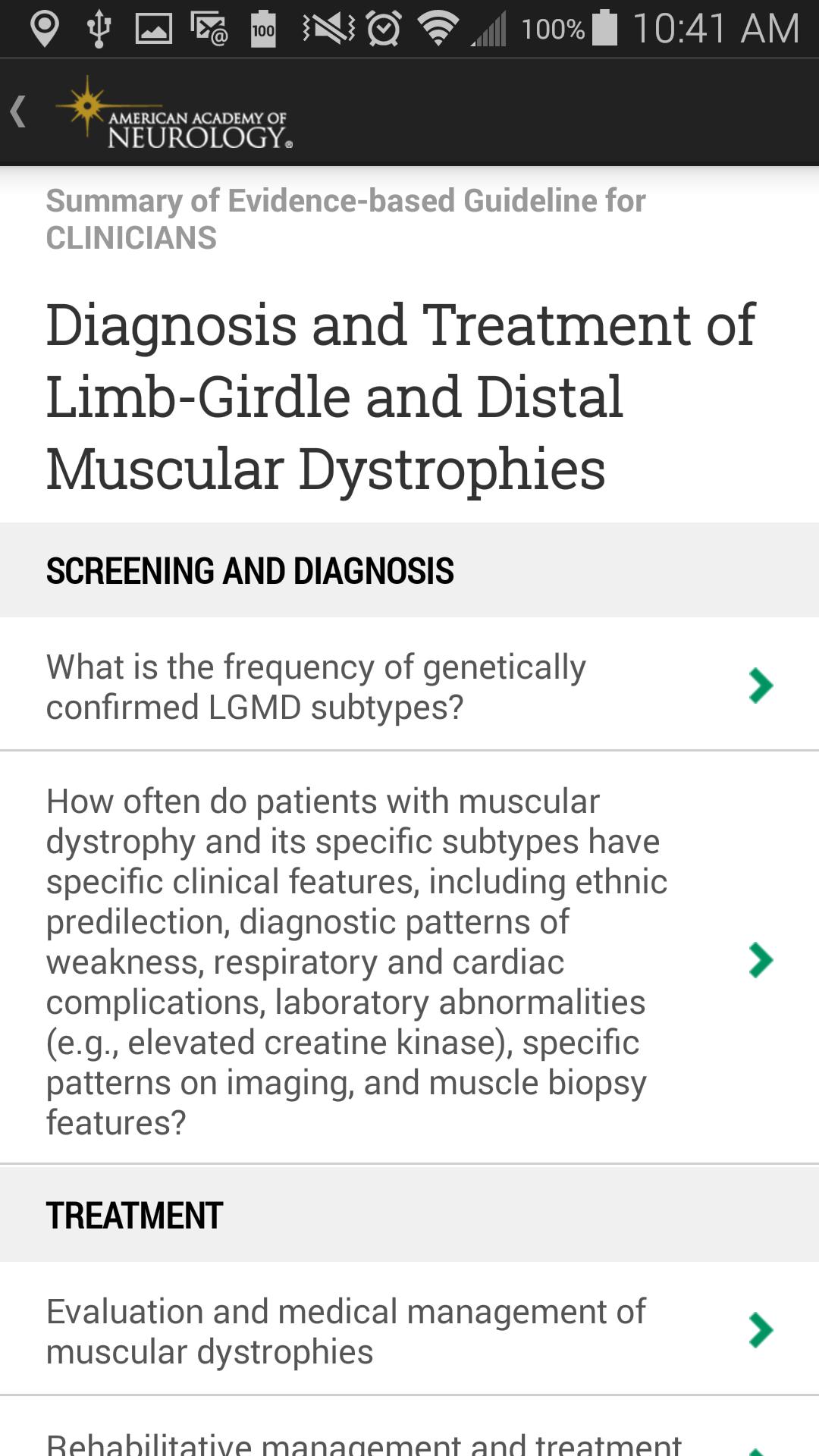The image size is (819, 1456).
Task: Tap the email notification icon
Action: pyautogui.click(x=209, y=29)
